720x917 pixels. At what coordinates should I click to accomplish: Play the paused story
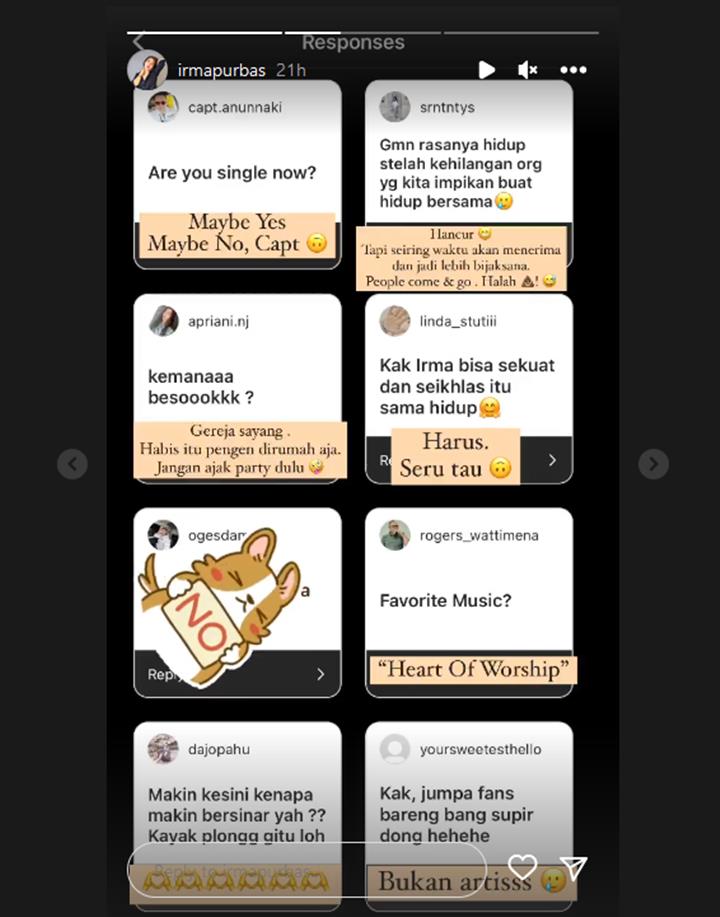(x=486, y=70)
